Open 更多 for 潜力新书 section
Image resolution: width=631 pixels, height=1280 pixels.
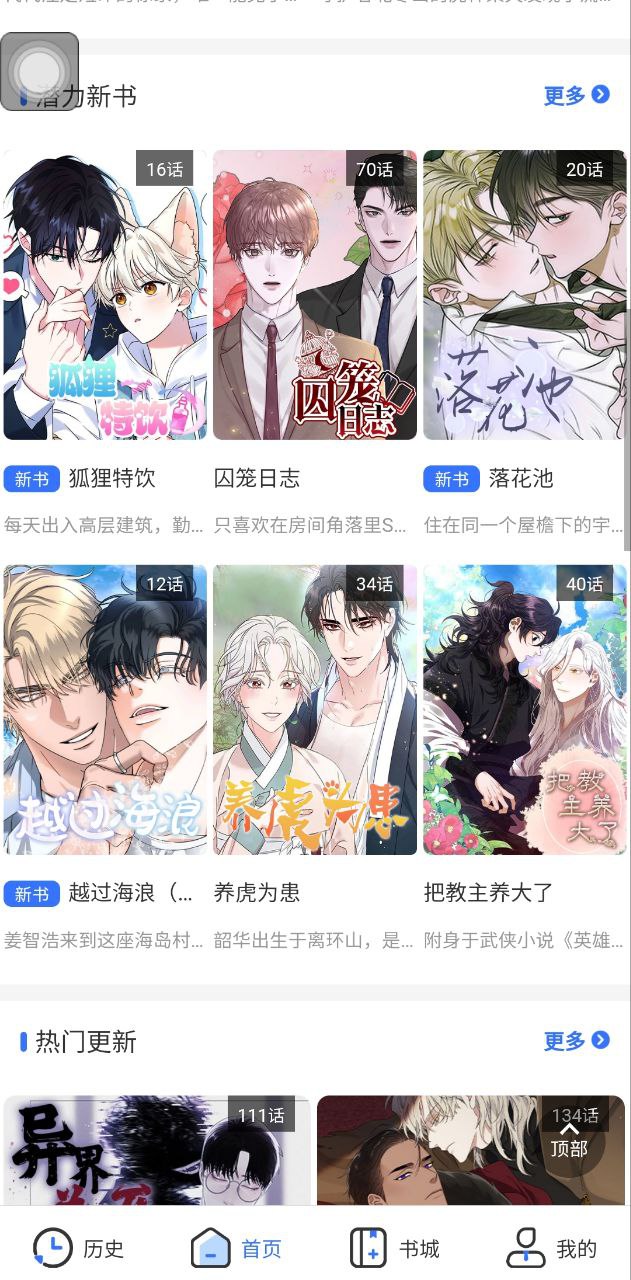tap(576, 95)
